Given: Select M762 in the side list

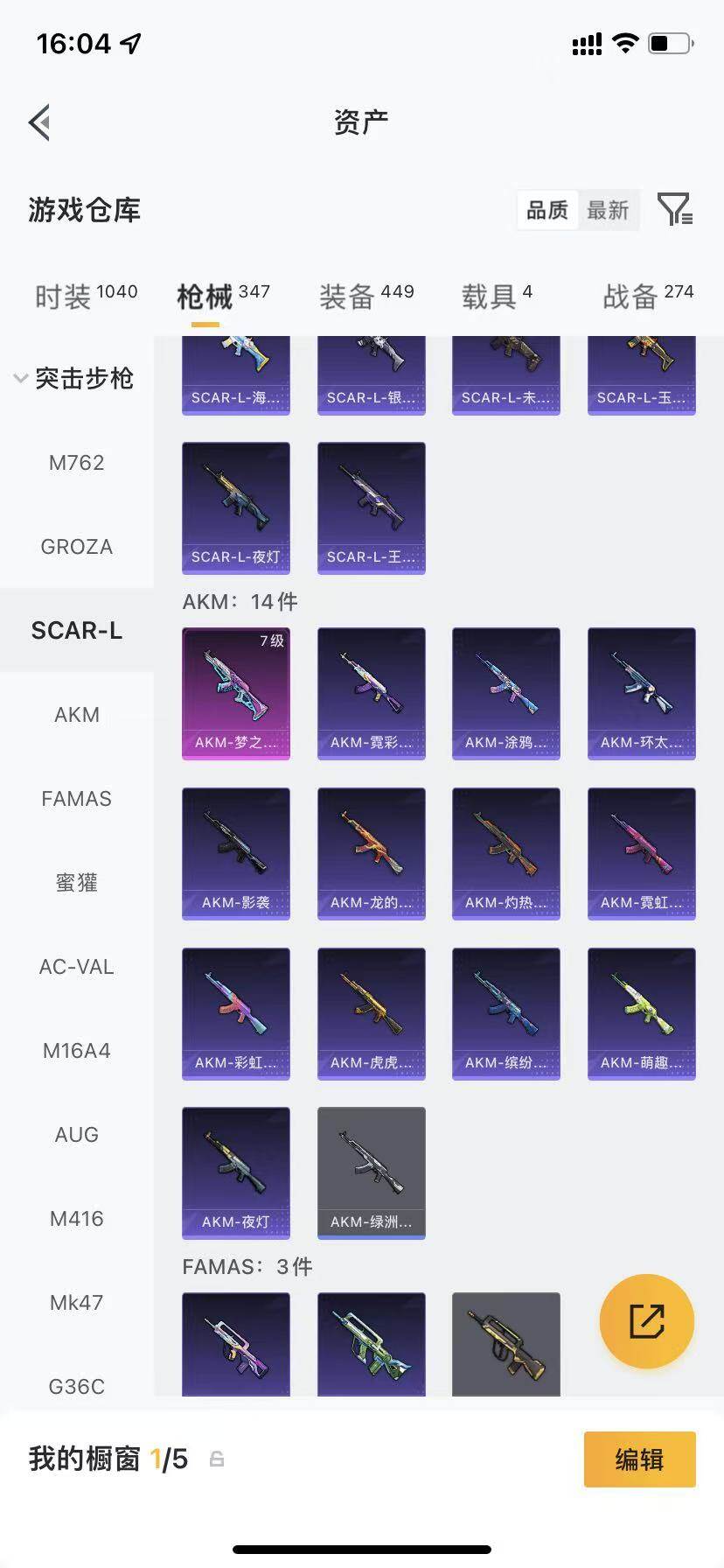Looking at the screenshot, I should point(76,462).
